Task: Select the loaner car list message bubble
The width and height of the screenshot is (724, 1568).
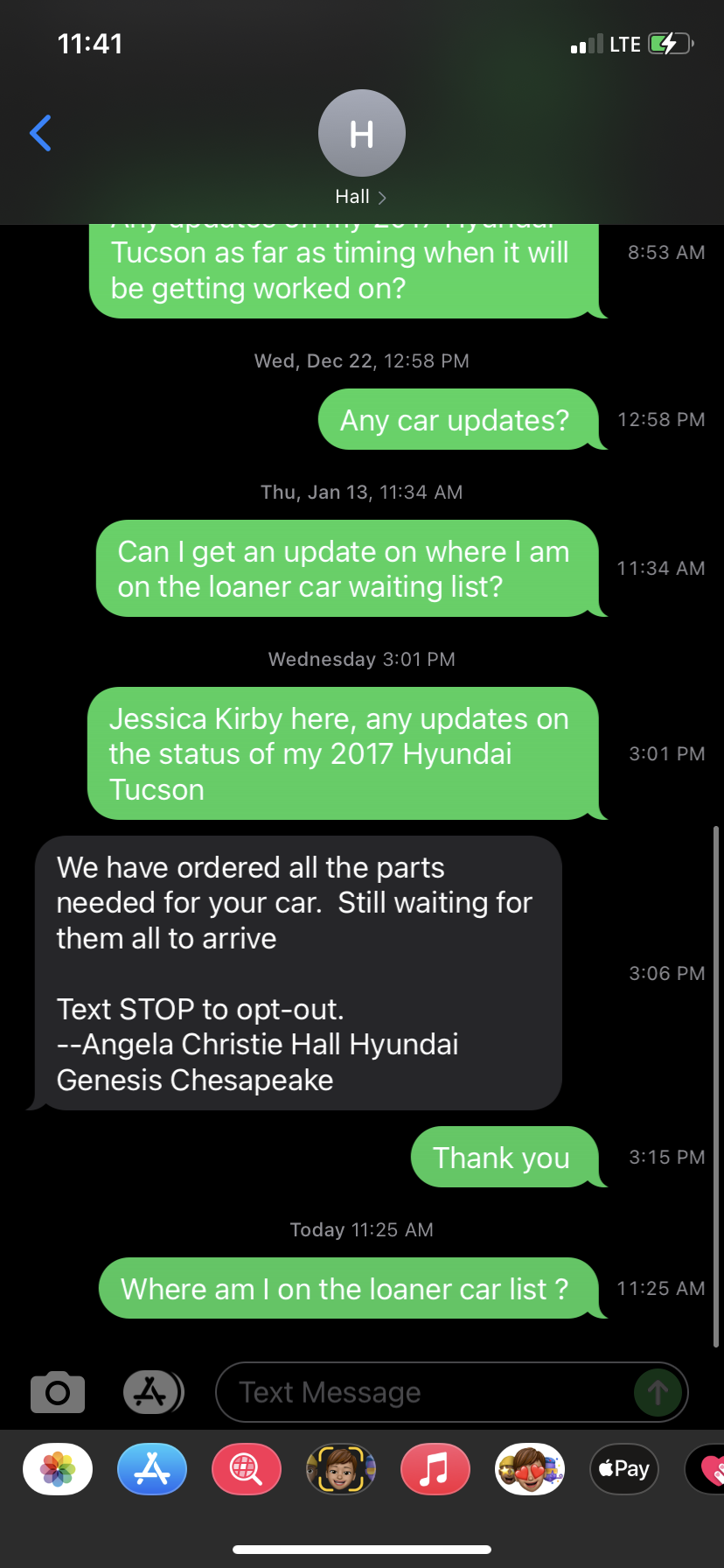Action: (x=349, y=1288)
